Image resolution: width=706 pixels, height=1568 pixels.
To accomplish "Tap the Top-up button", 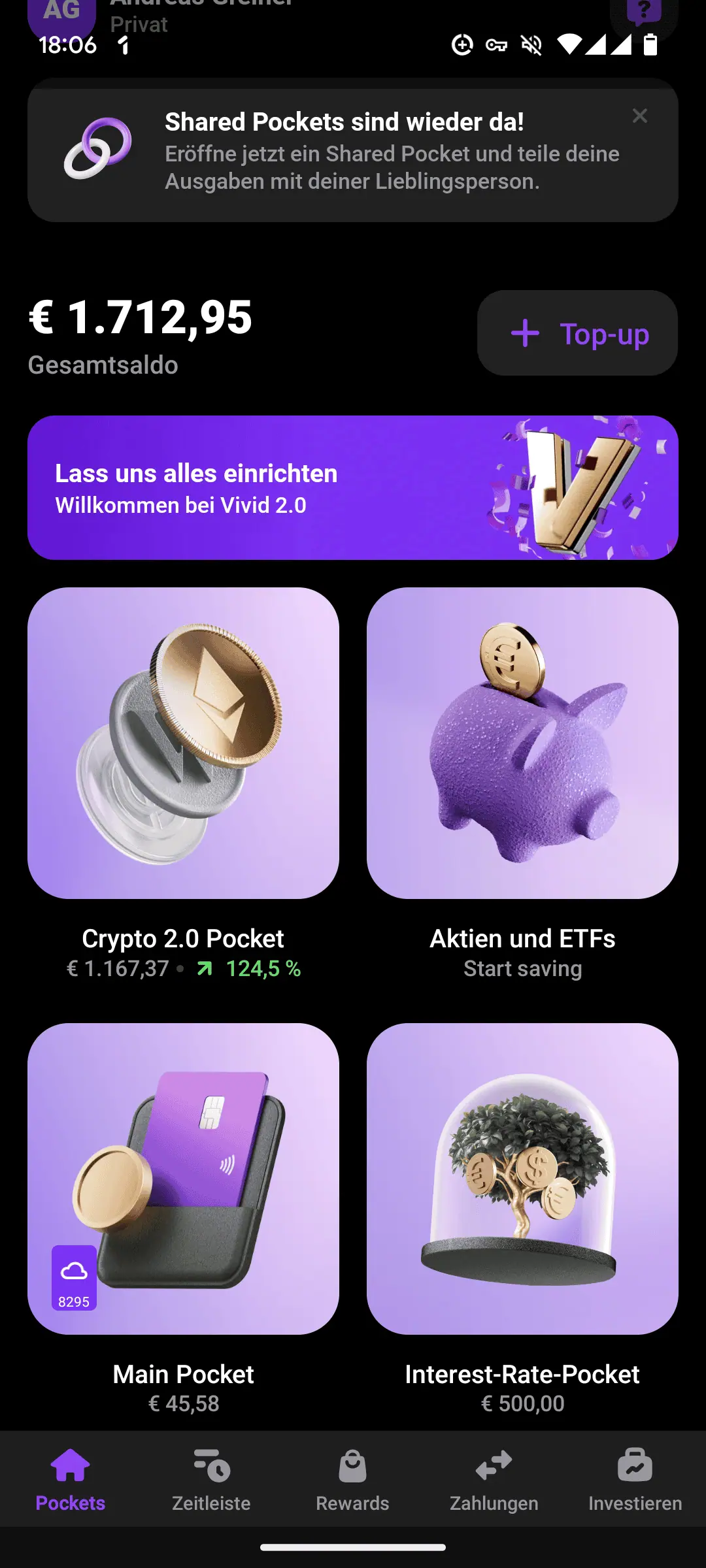I will point(577,333).
